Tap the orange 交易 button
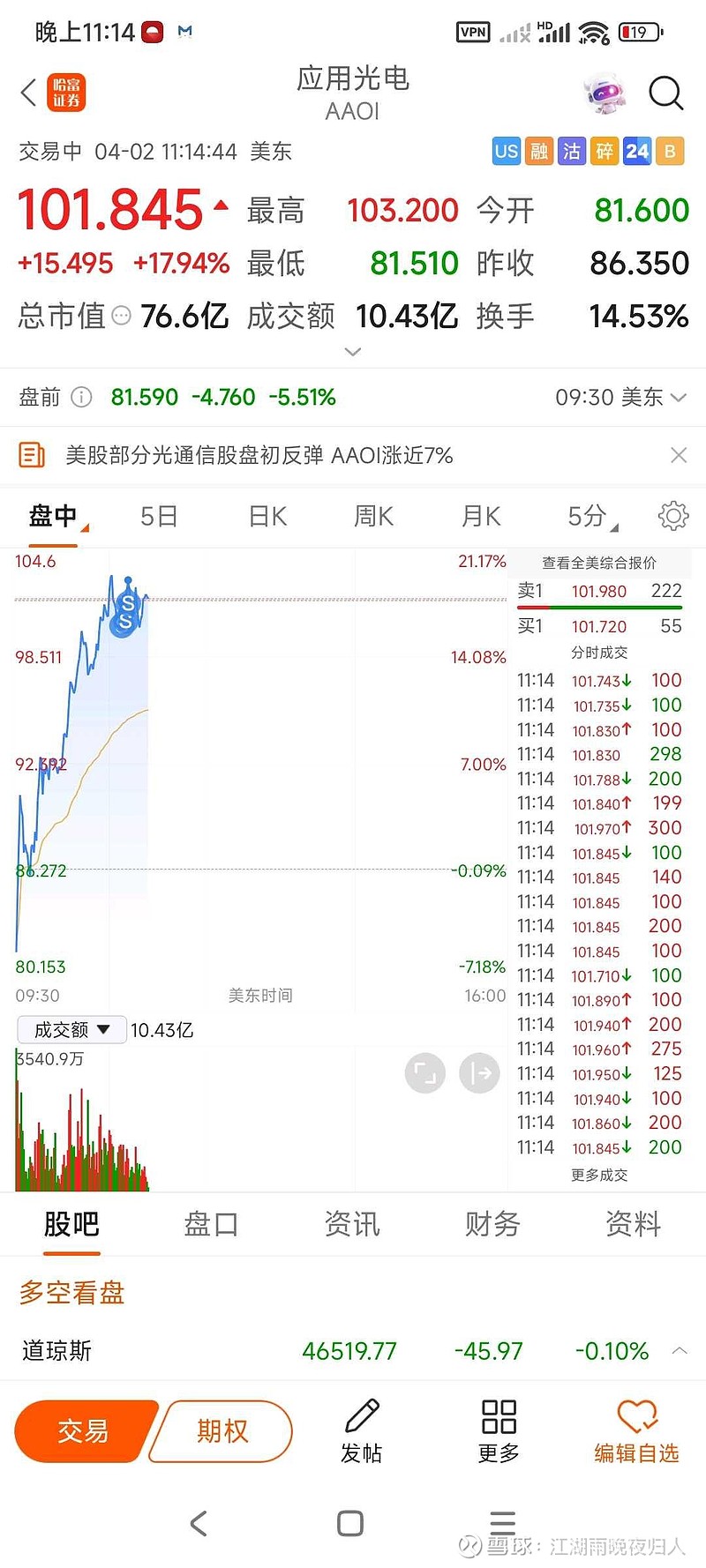706x1568 pixels. [x=84, y=1430]
